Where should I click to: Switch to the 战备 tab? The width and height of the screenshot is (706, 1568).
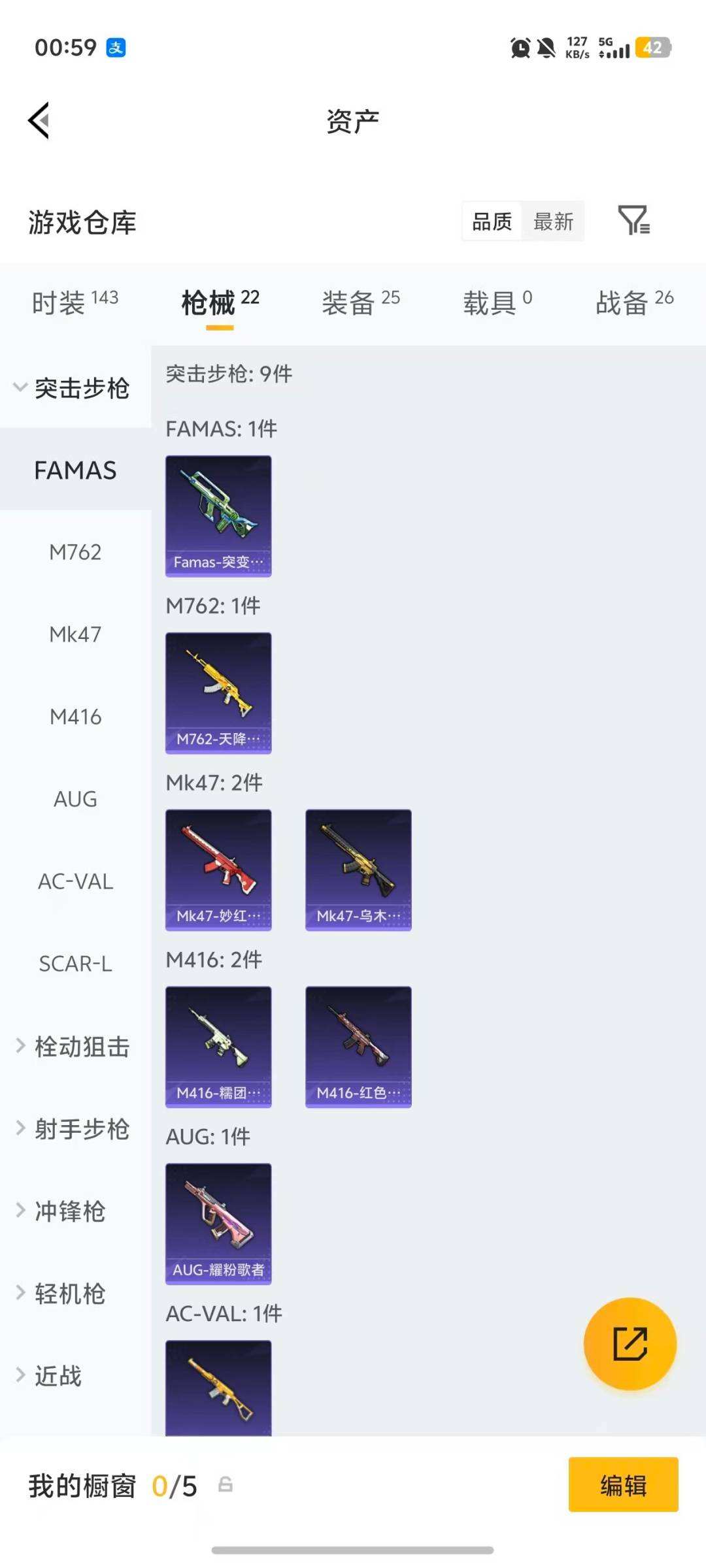coord(633,302)
